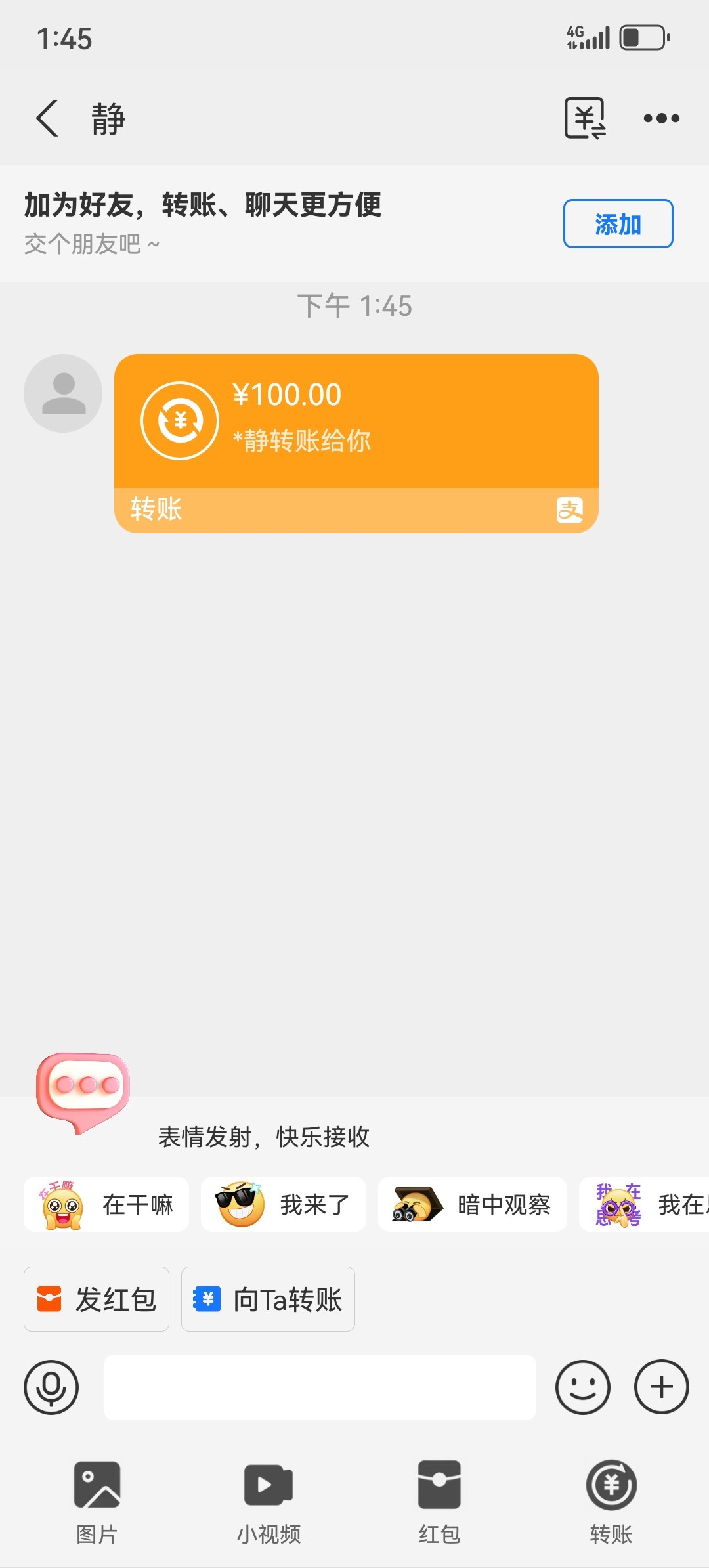Go back from chat with 静

tap(47, 119)
